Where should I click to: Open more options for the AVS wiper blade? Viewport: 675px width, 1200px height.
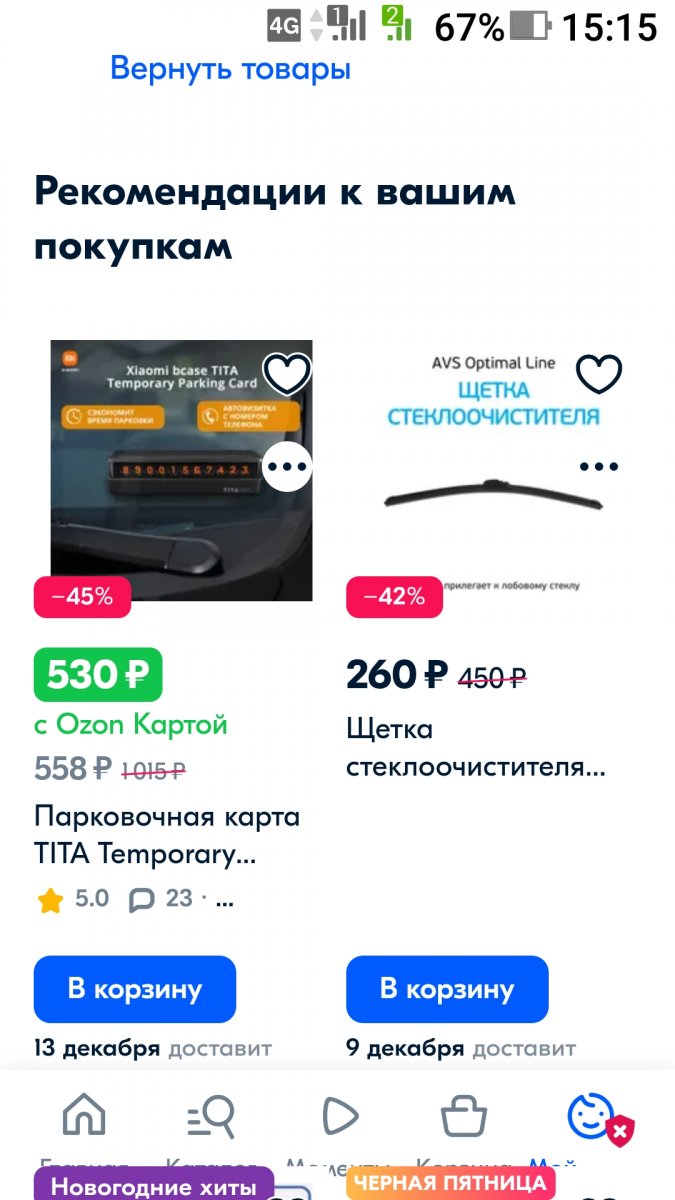(x=599, y=466)
